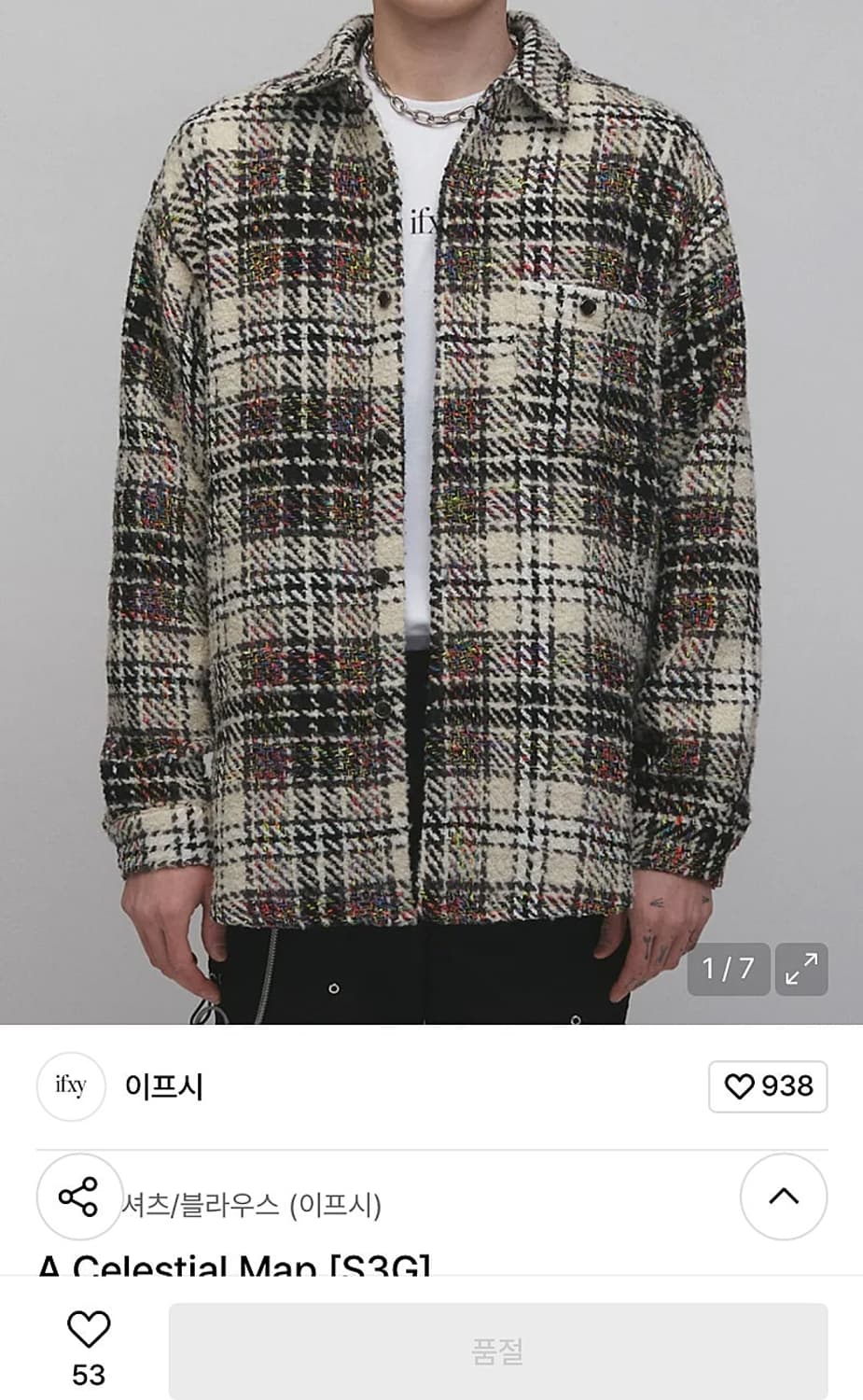
Task: Like the product using the bottom heart
Action: (86, 1331)
